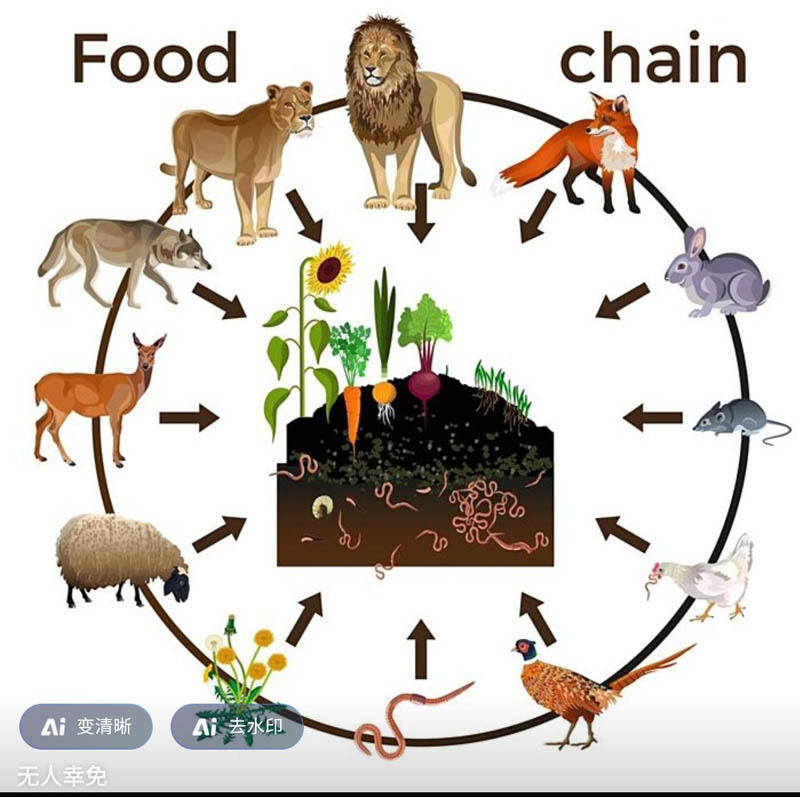
Task: Remove watermark with AI 去水印
Action: pos(237,727)
